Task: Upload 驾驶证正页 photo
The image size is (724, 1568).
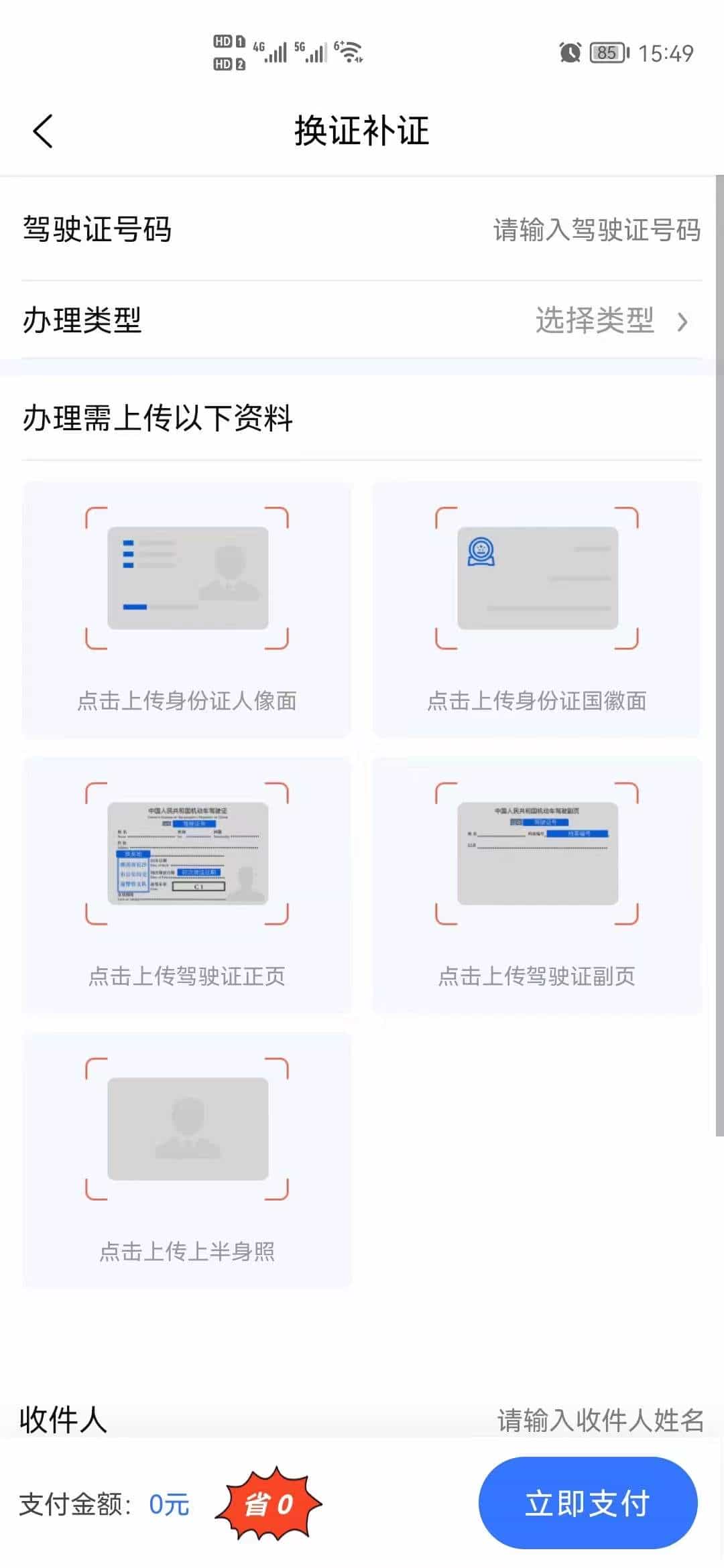Action: point(187,885)
